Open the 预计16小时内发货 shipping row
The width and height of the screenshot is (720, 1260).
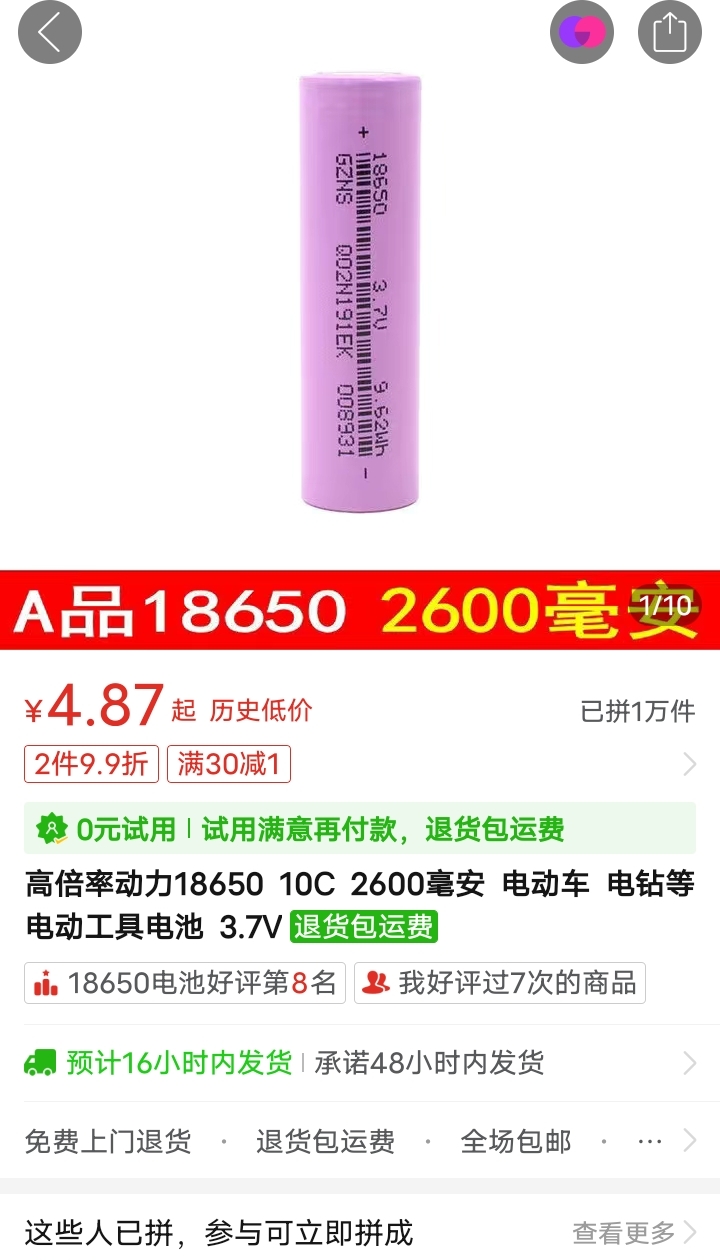360,1062
